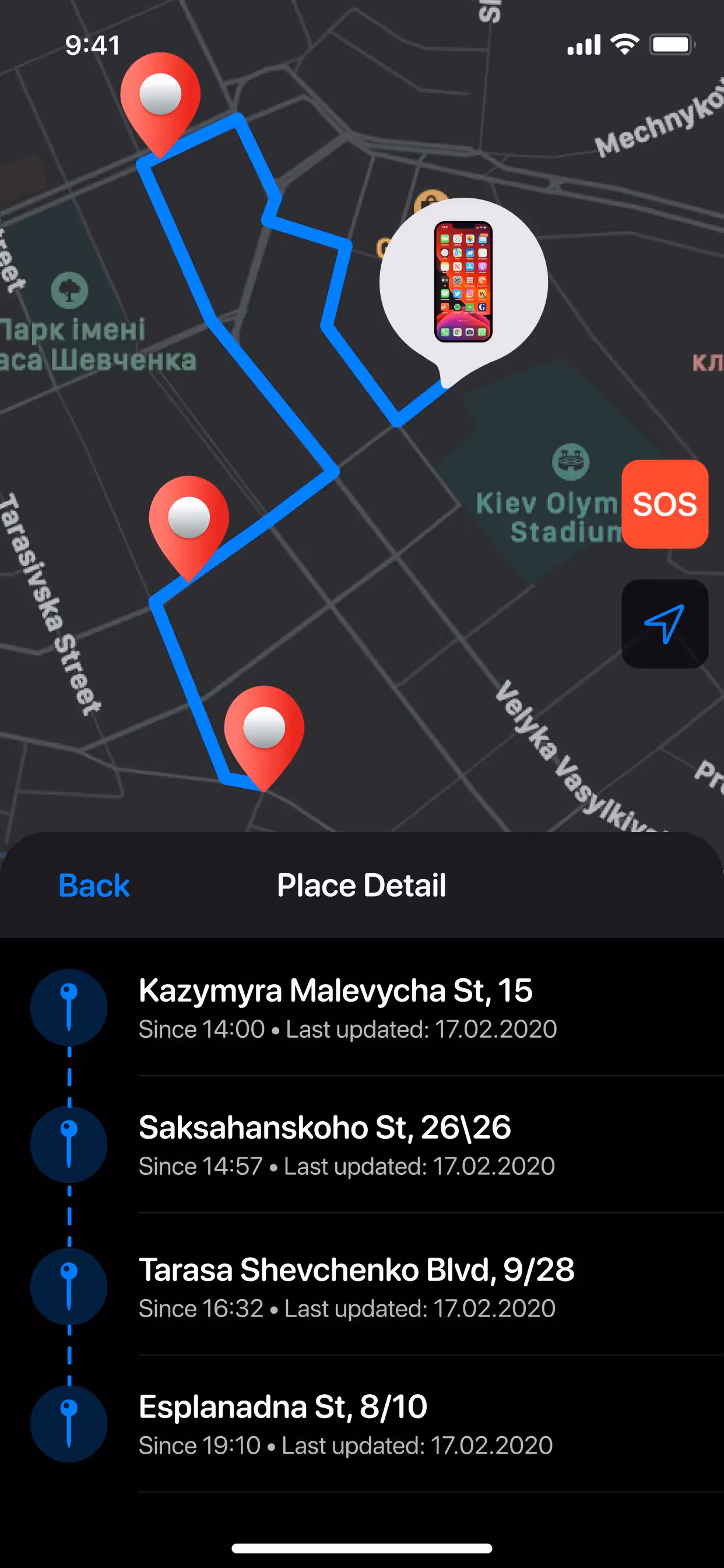Center map on current location arrow

(665, 624)
